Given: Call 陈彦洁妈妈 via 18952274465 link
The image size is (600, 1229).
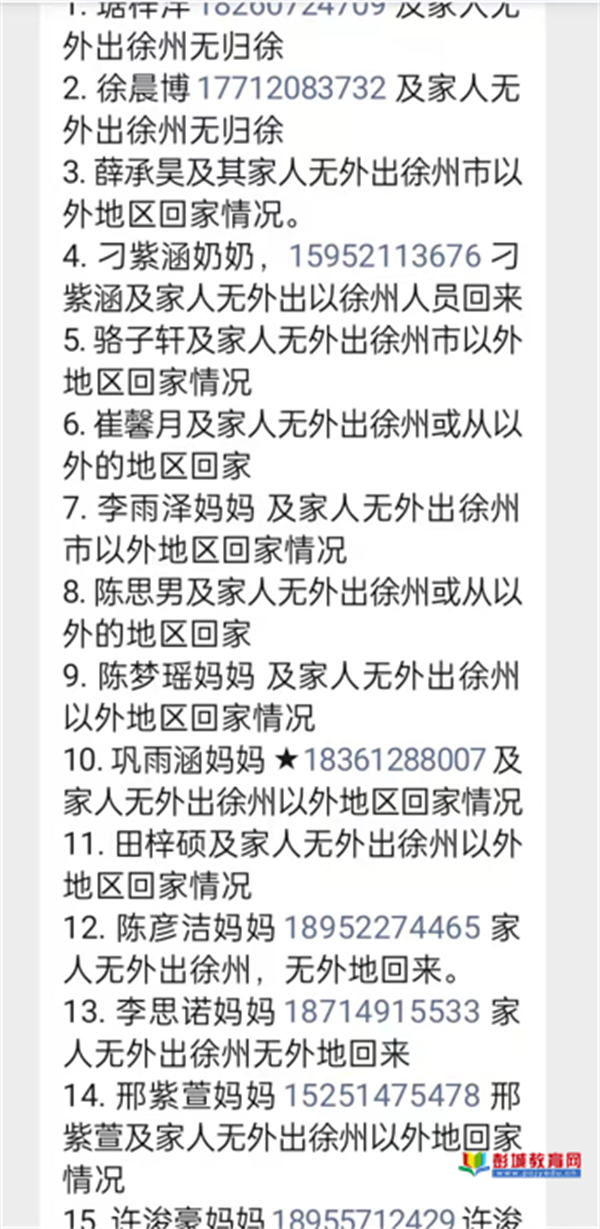Looking at the screenshot, I should click(382, 928).
